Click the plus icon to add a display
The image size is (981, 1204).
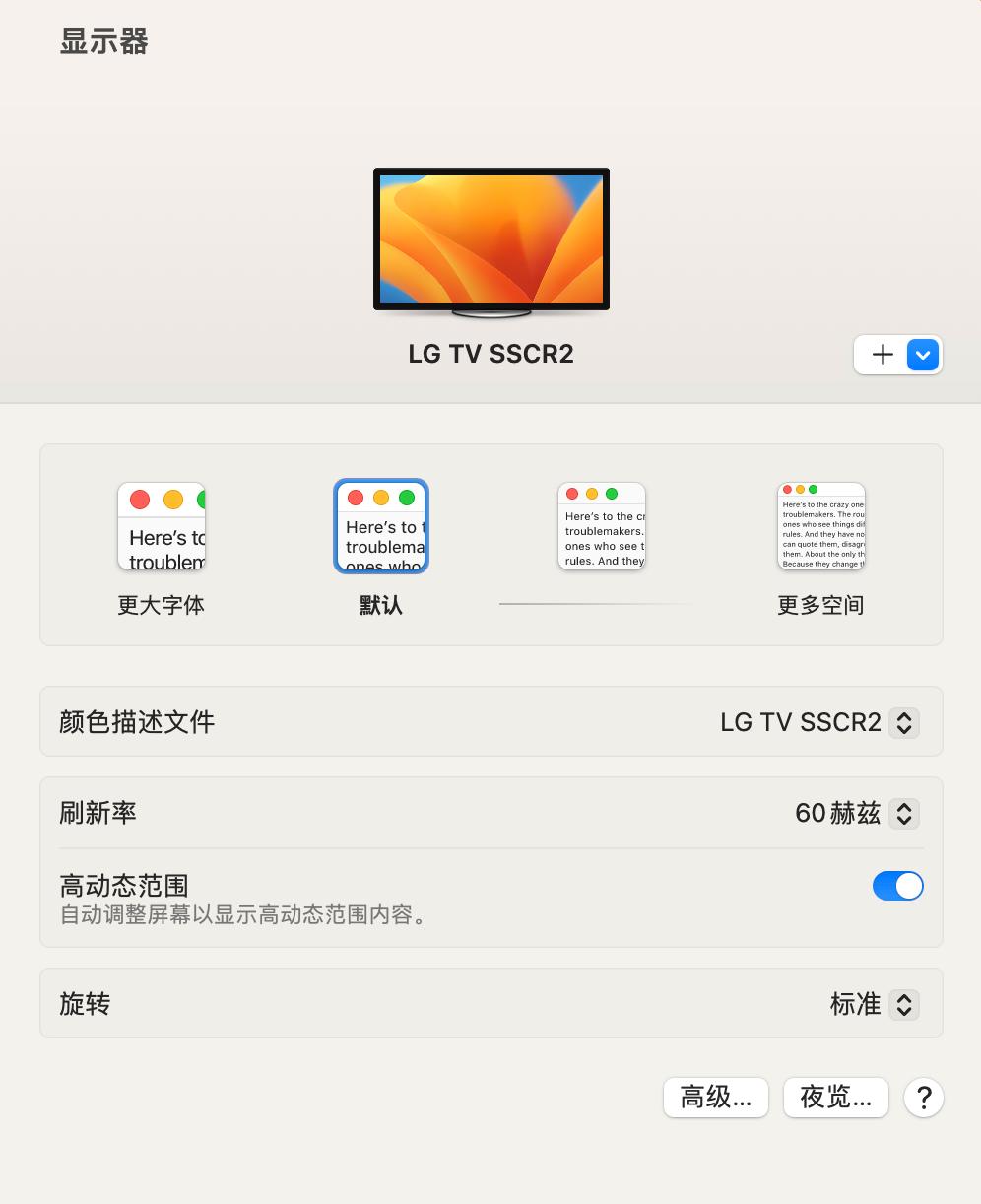tap(883, 355)
